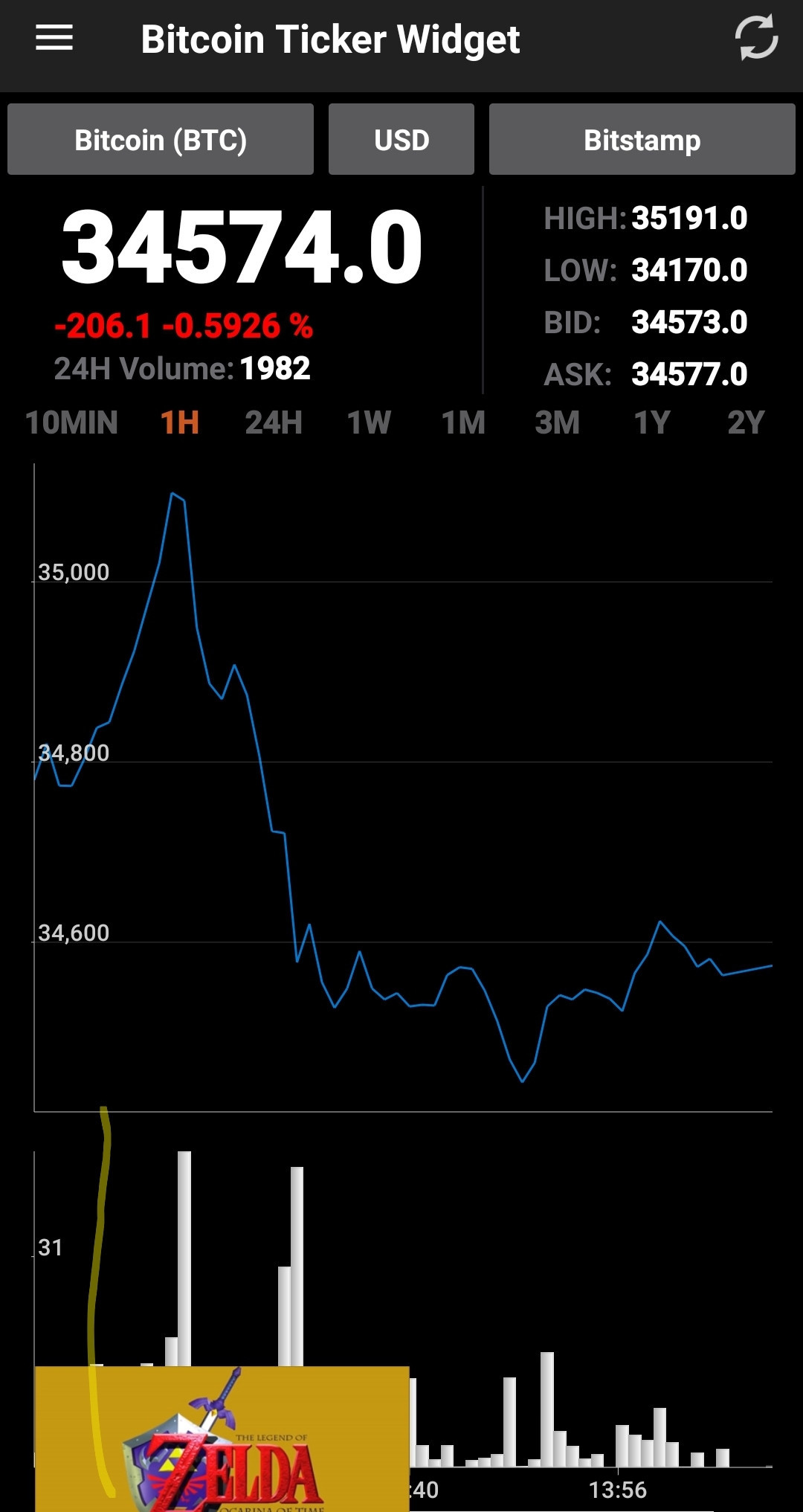Switch to the 2Y chart range
This screenshot has height=1512, width=803.
(x=746, y=422)
